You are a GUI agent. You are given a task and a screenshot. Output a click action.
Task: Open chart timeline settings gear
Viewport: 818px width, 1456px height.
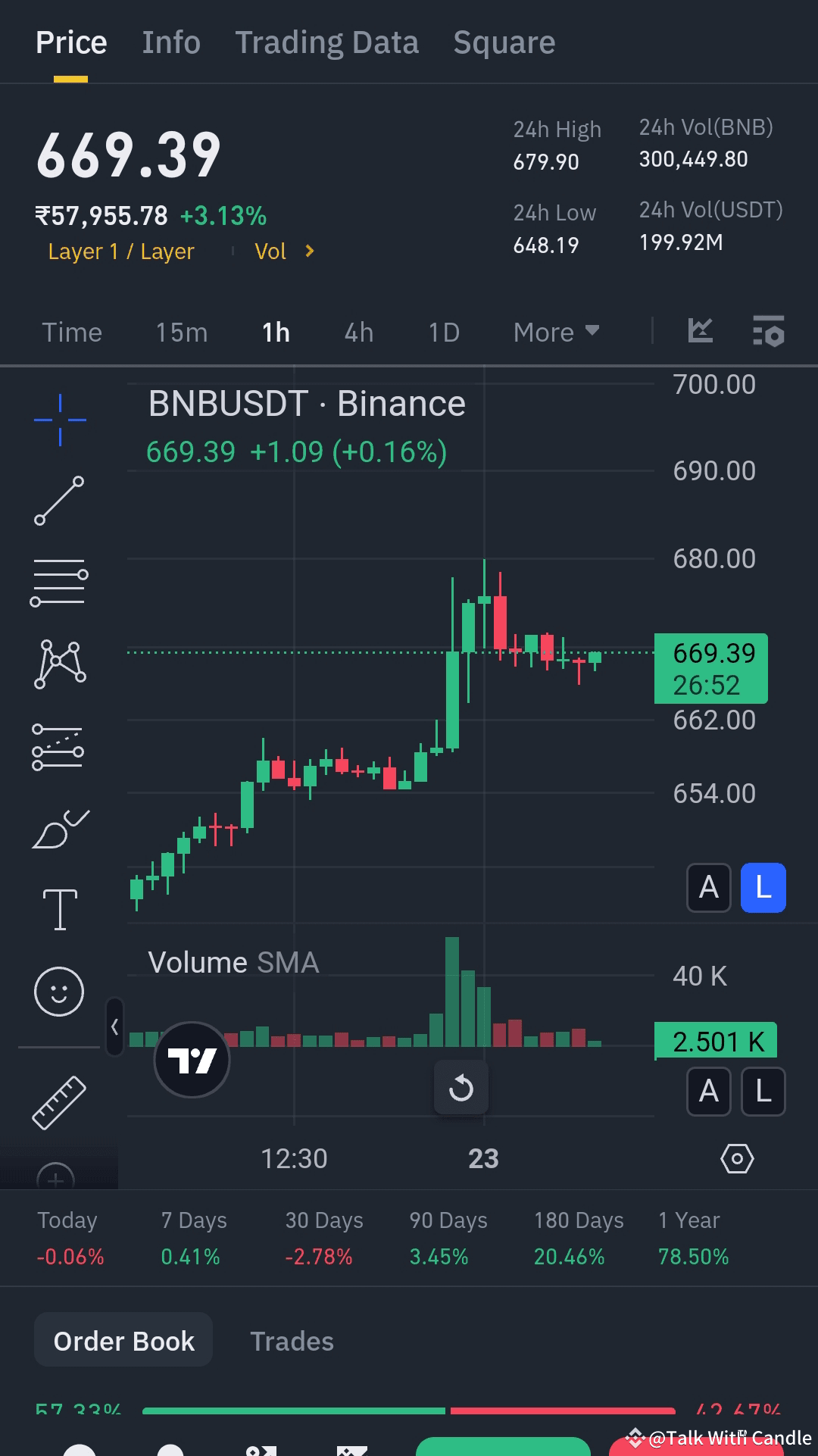pyautogui.click(x=737, y=1158)
